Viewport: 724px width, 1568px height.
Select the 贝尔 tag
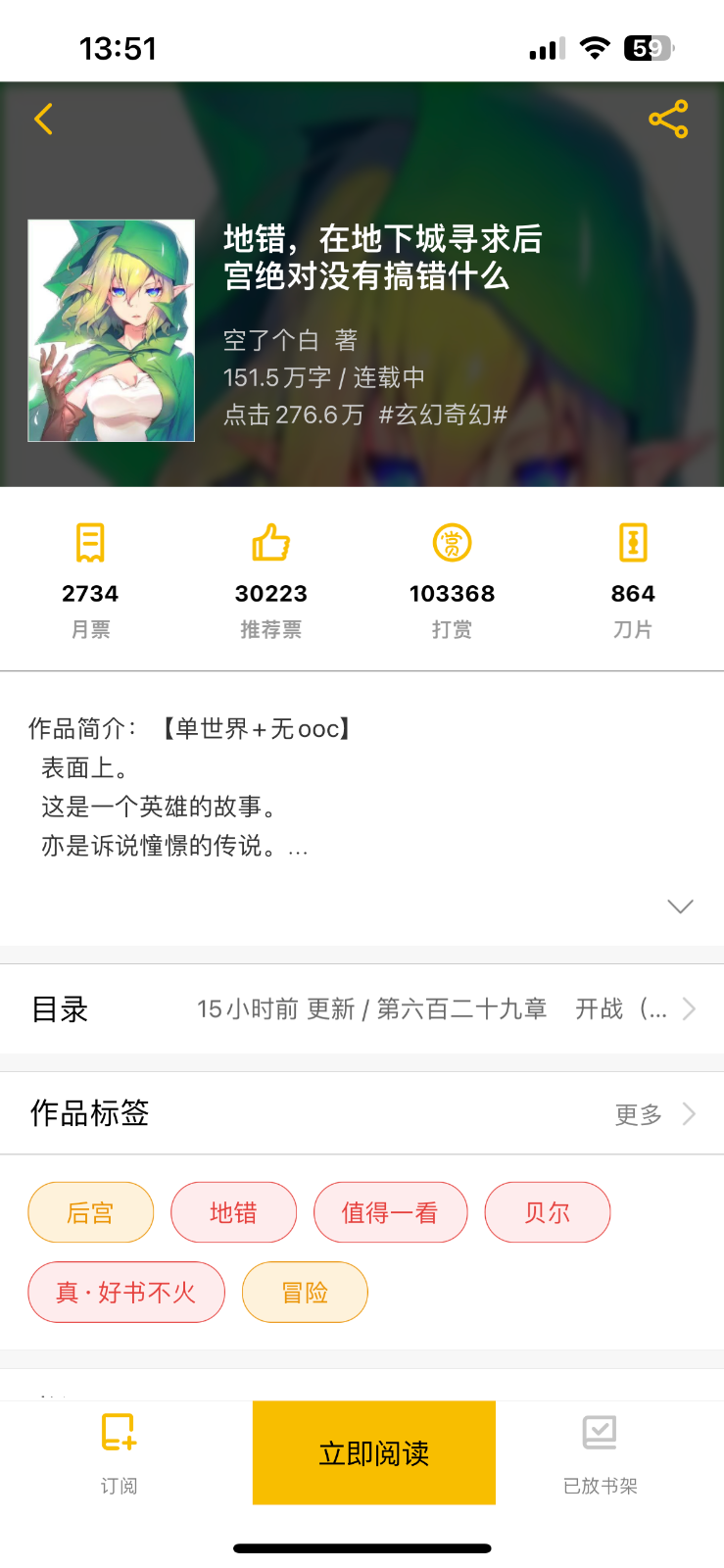click(547, 1212)
